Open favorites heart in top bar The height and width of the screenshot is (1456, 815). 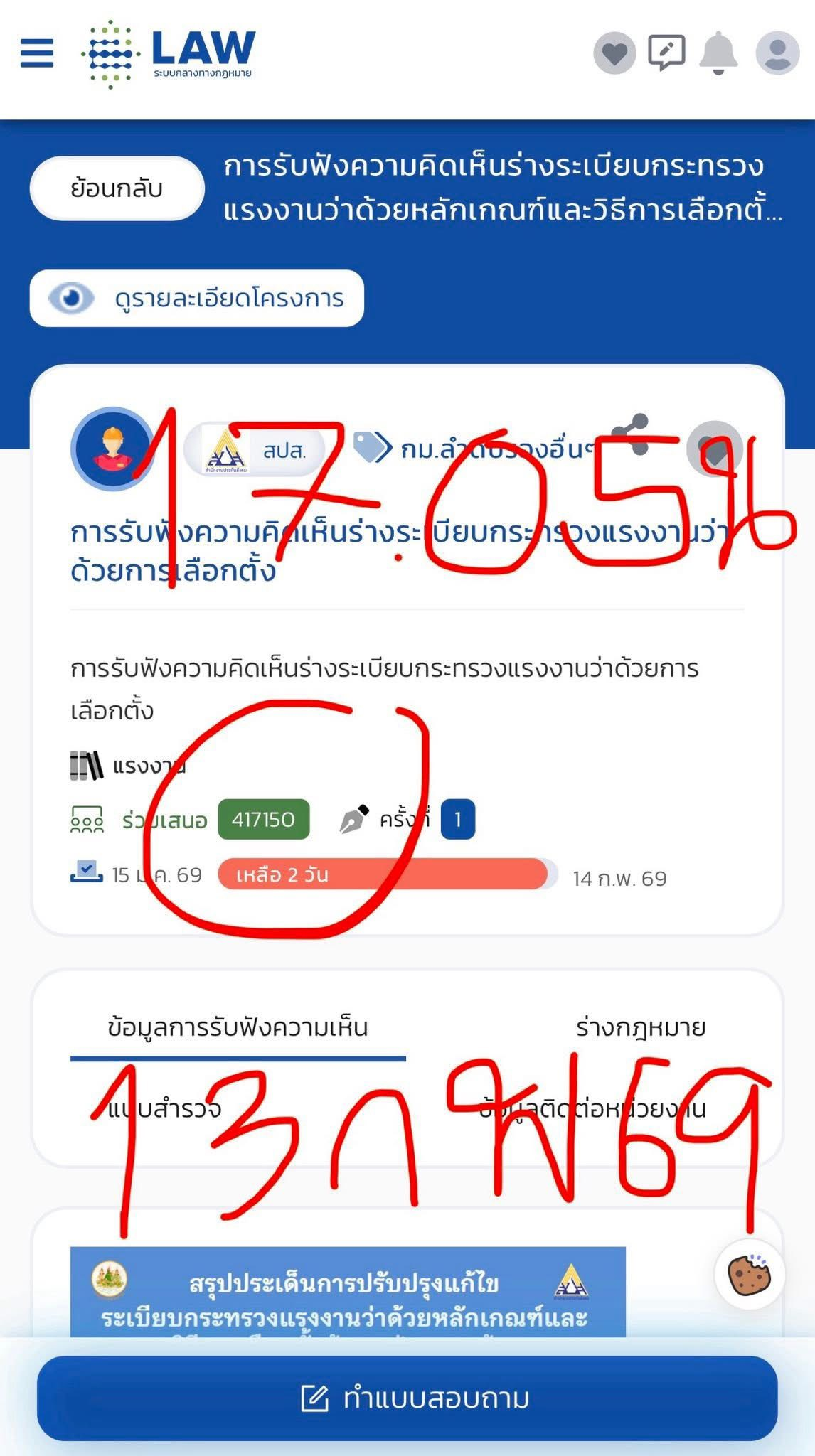(x=614, y=53)
